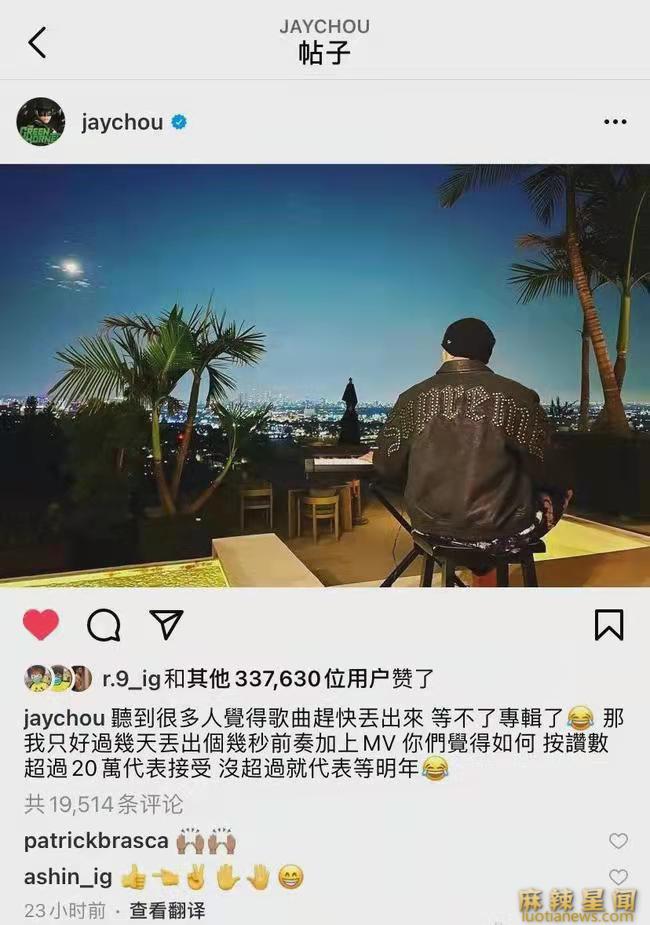Open jaychou's profile from the avatar
Viewport: 650px width, 925px height.
[41, 122]
